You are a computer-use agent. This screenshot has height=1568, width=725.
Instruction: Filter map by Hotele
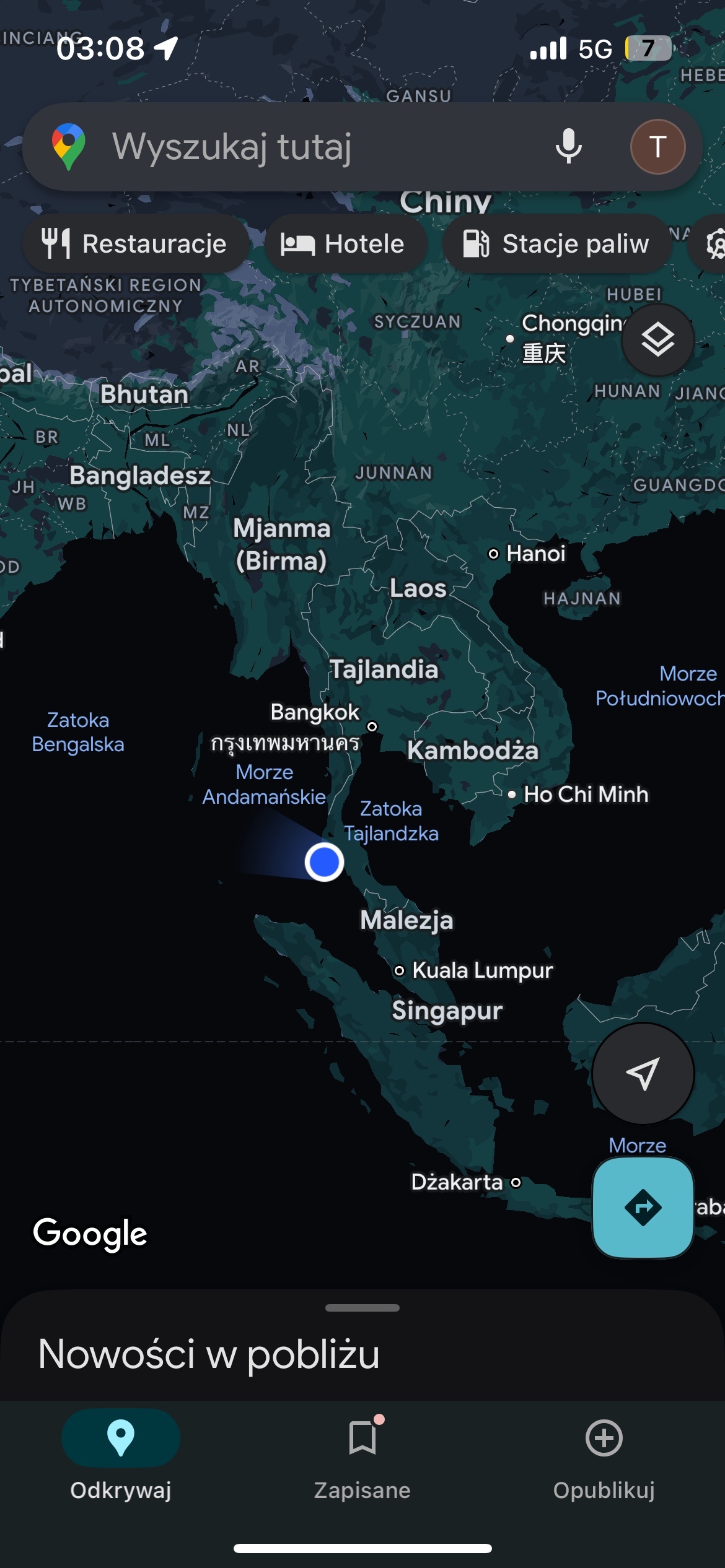[x=345, y=244]
